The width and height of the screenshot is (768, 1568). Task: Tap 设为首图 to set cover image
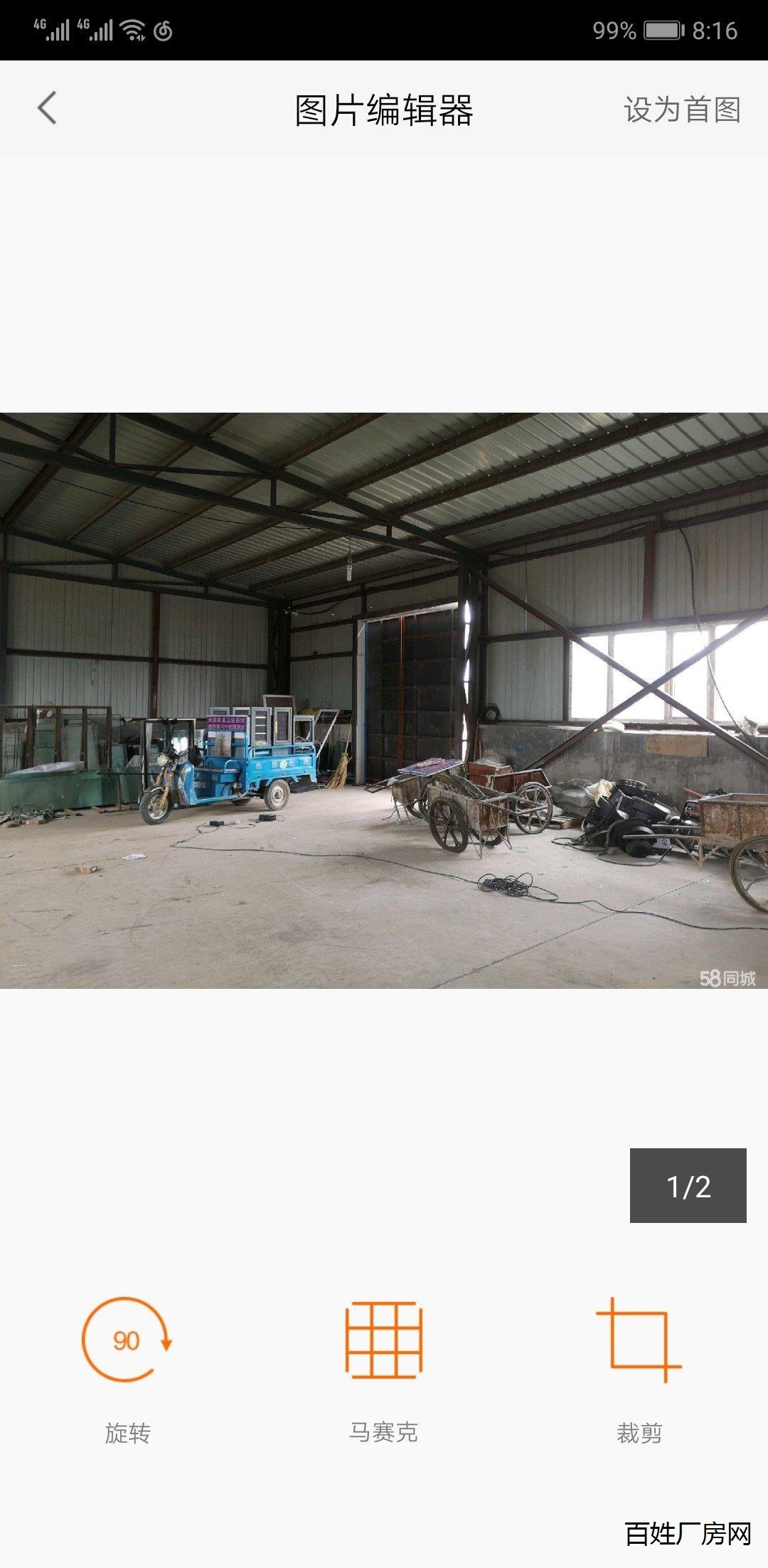[681, 110]
